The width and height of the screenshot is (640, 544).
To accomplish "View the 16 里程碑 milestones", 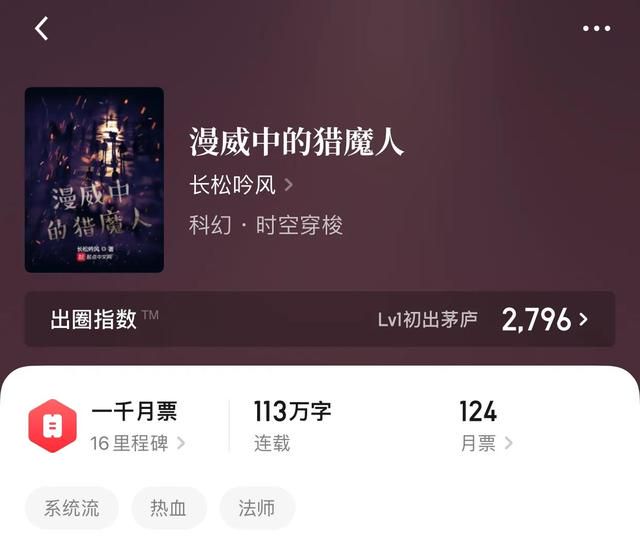I will click(137, 442).
